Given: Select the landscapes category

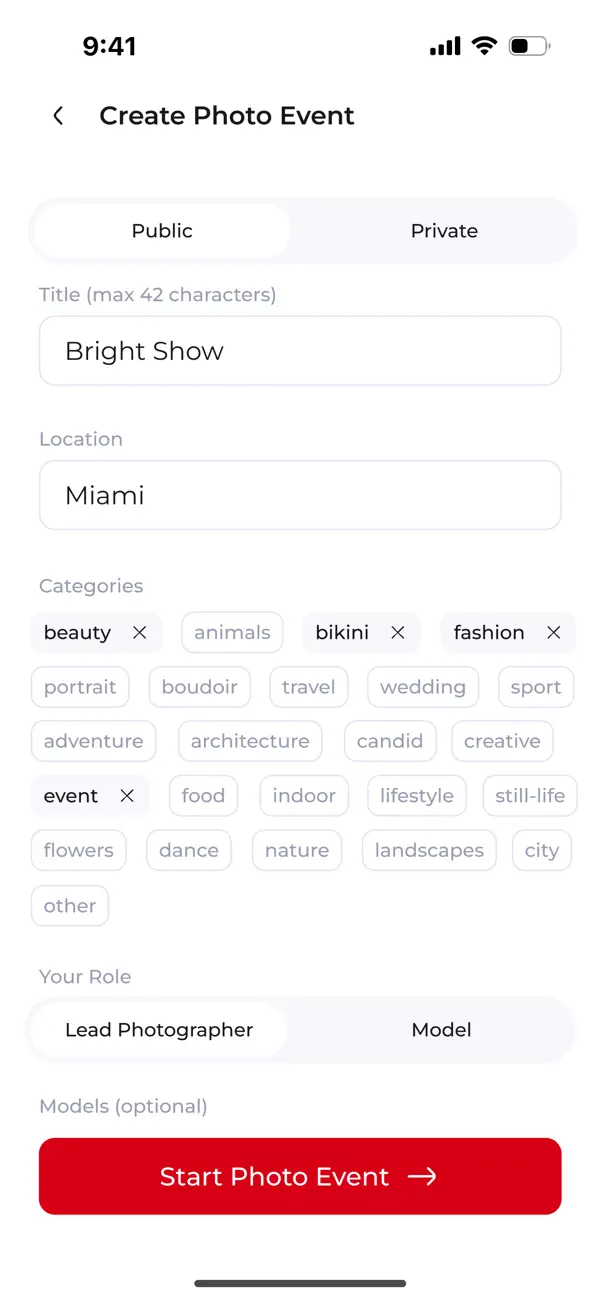Looking at the screenshot, I should click(x=429, y=850).
